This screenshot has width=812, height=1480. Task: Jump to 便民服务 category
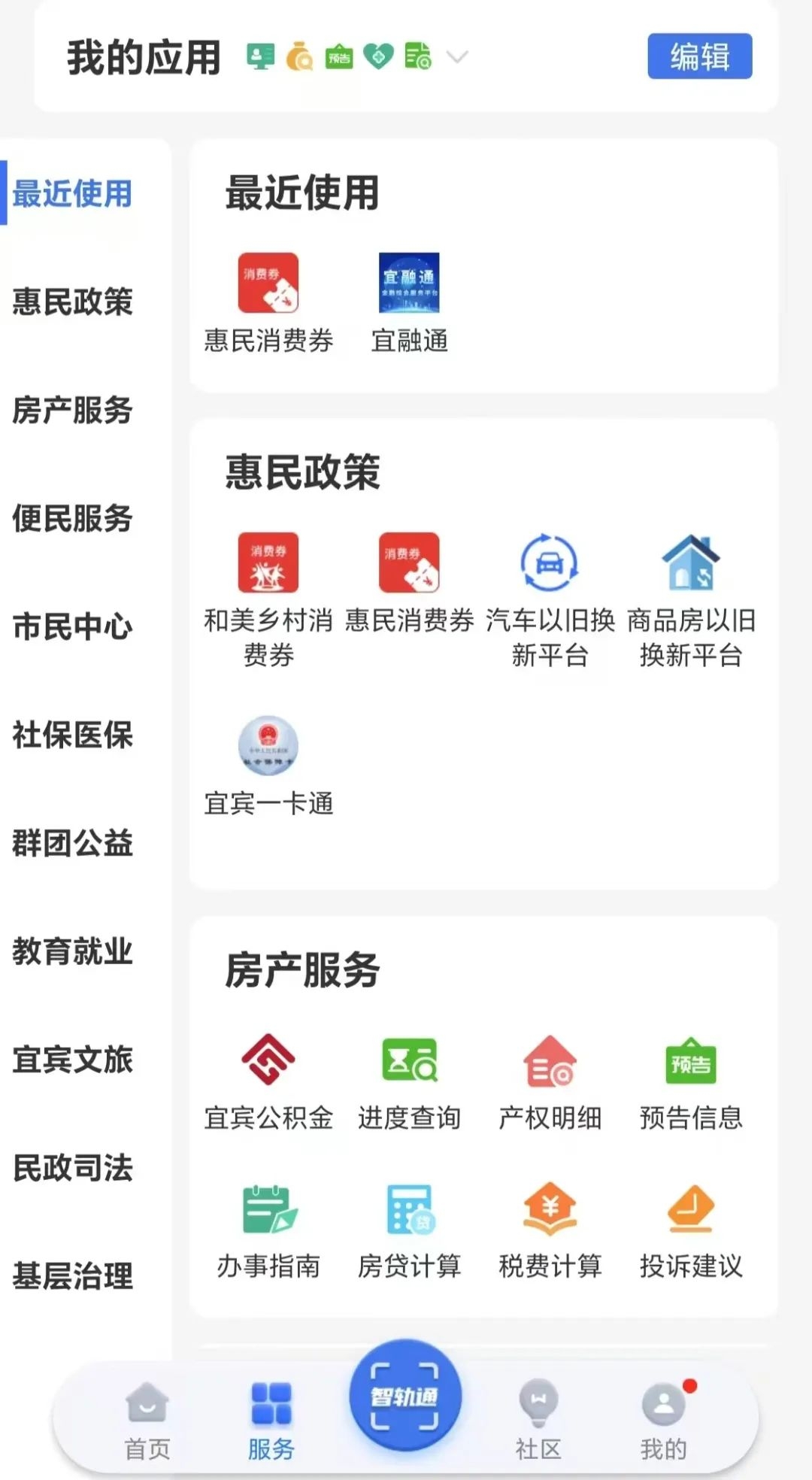coord(73,519)
